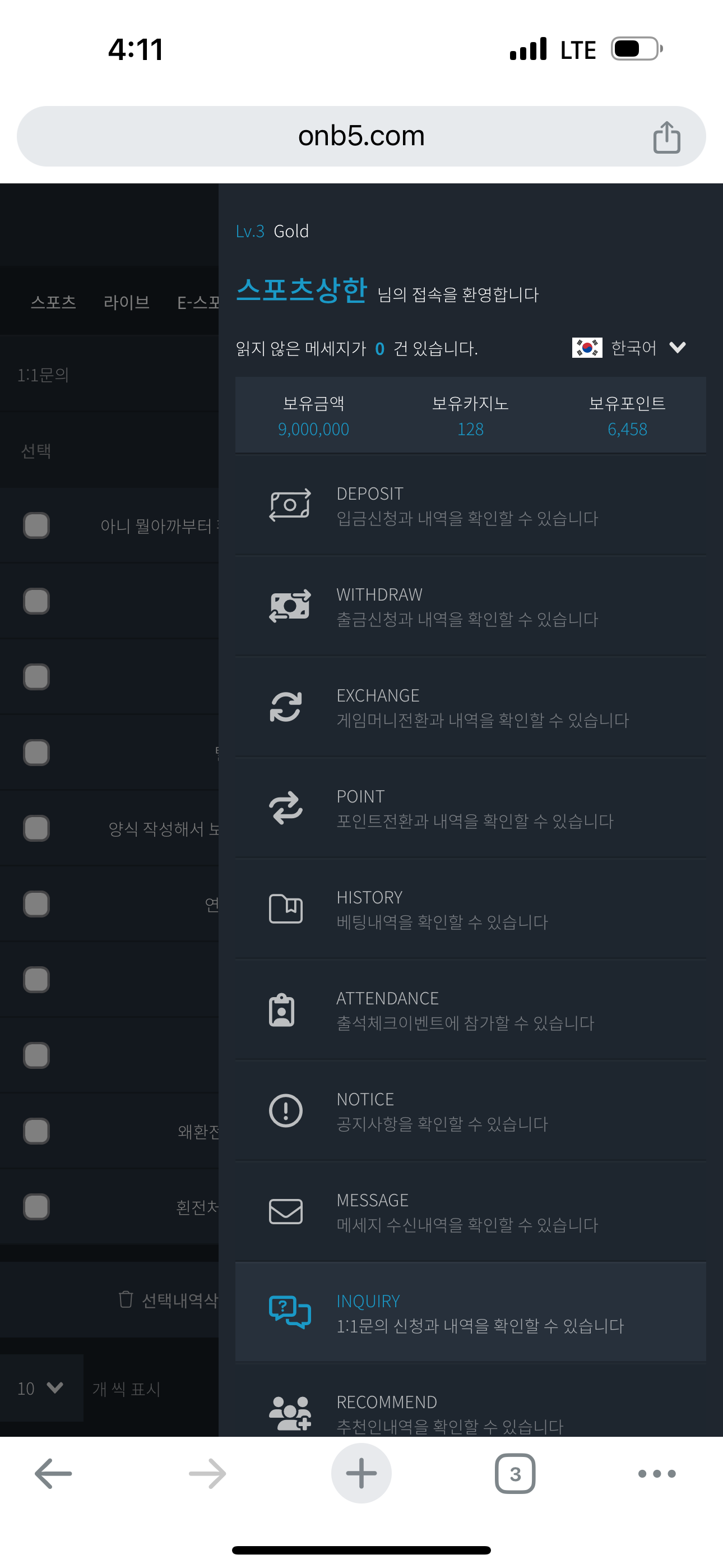
Task: Open the POINT conversion row
Action: click(x=470, y=808)
